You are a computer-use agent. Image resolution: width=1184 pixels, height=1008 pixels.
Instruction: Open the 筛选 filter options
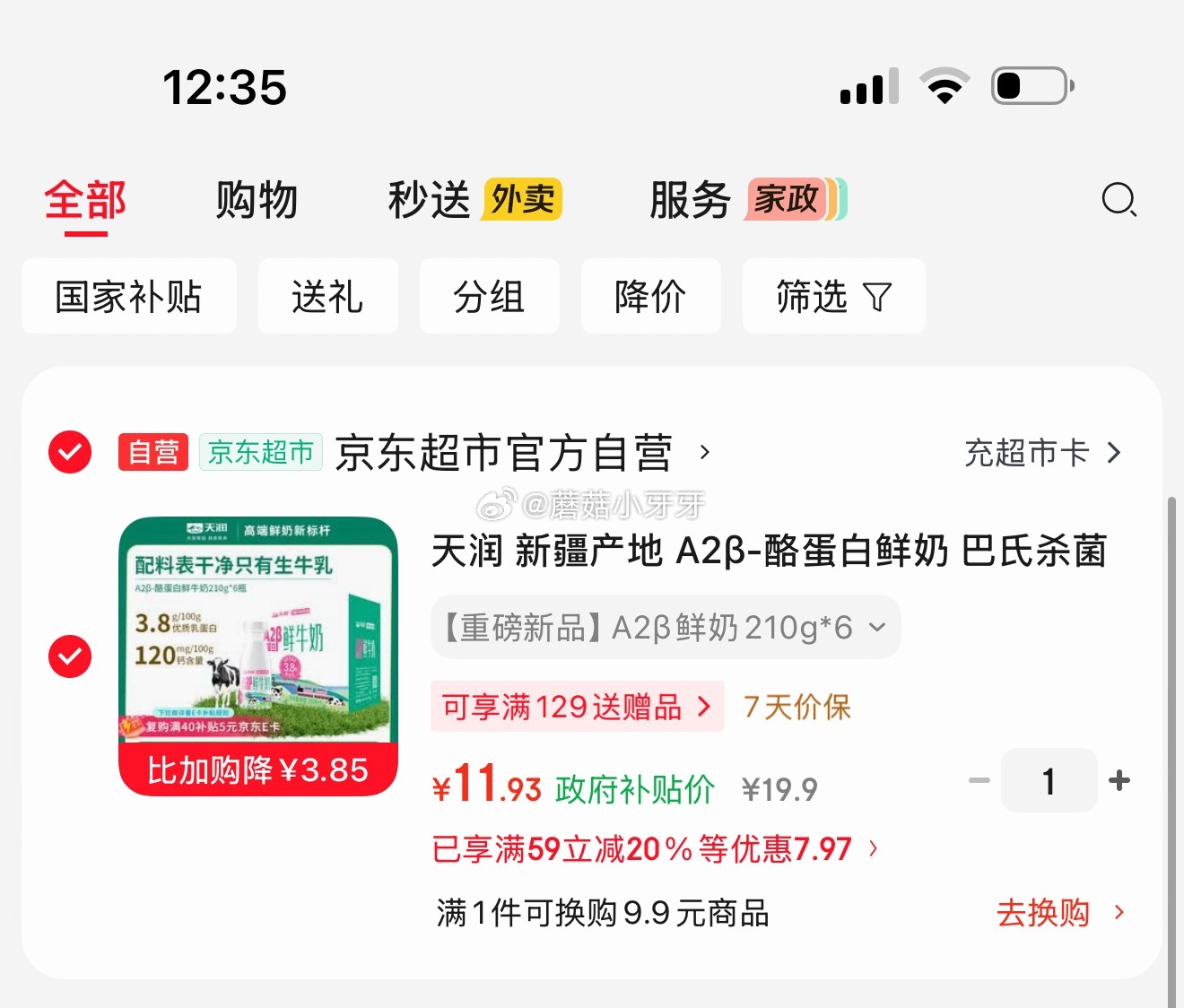833,297
